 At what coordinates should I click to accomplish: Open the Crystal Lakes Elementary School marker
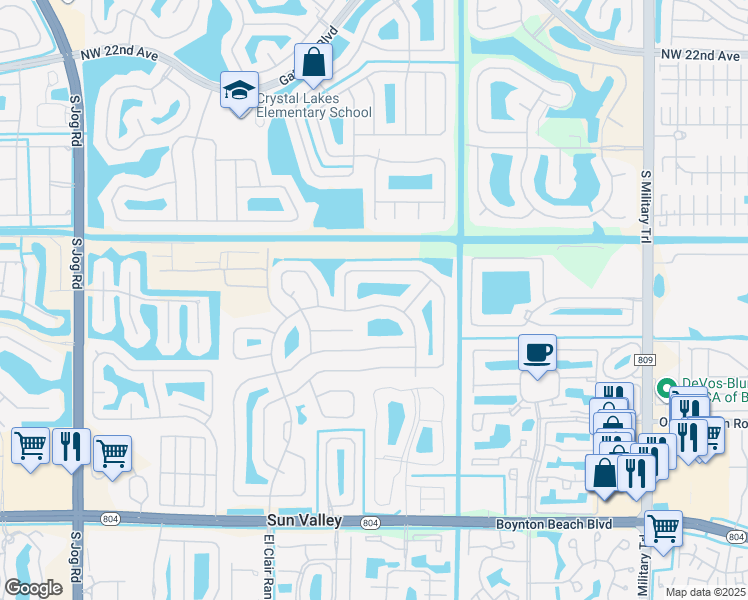(x=240, y=91)
